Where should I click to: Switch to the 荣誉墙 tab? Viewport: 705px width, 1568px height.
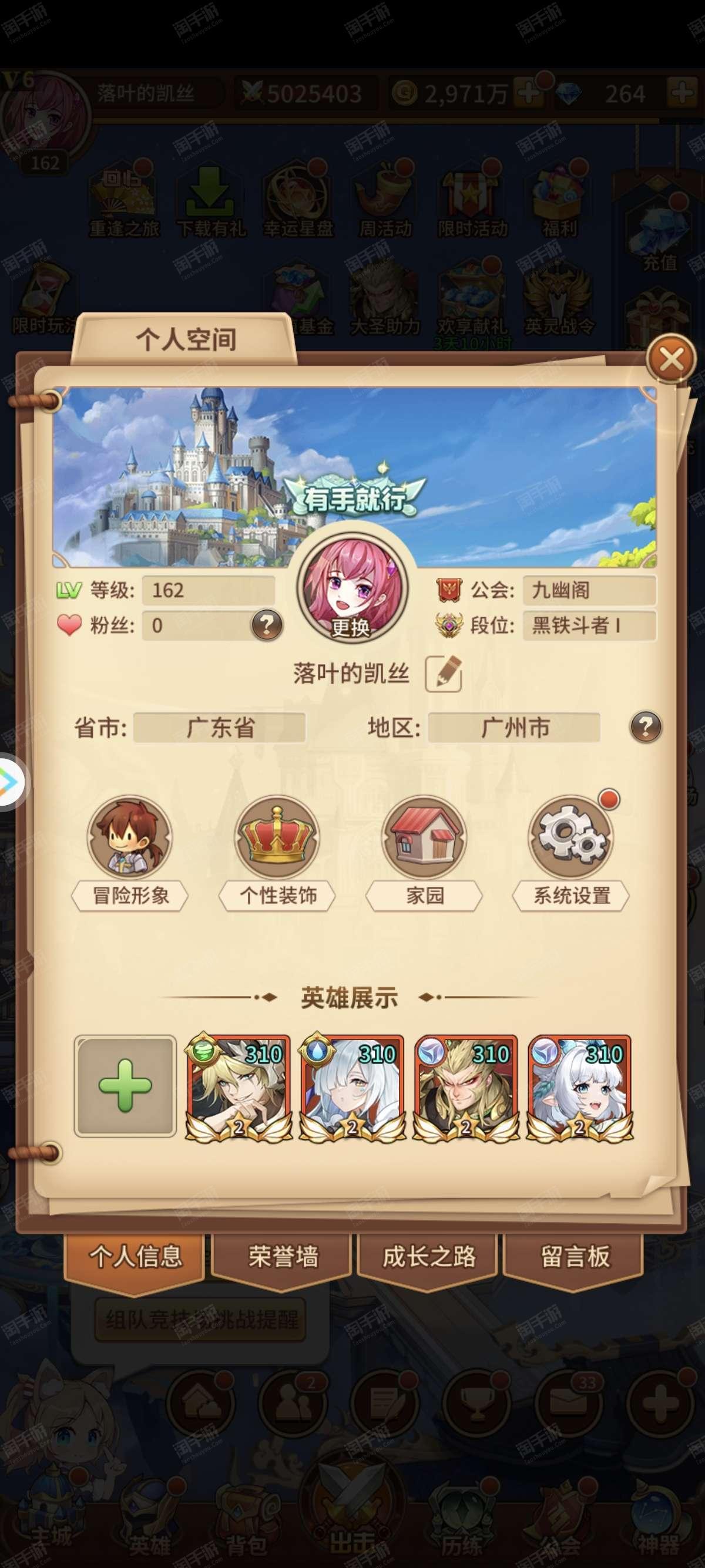(x=283, y=1256)
